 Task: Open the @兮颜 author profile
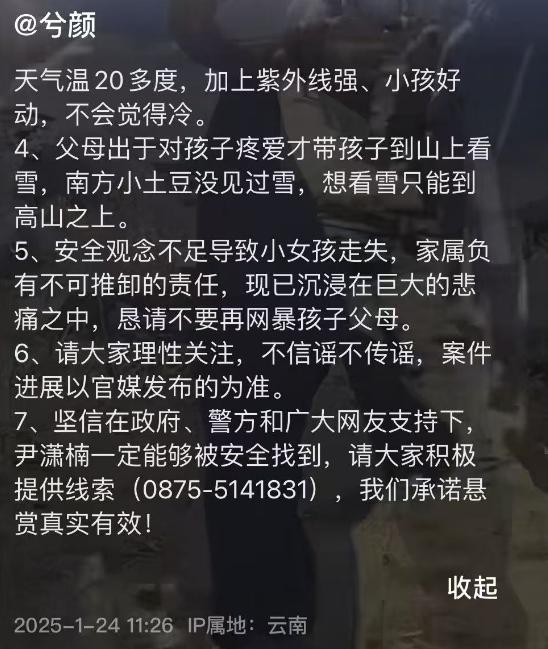[55, 25]
